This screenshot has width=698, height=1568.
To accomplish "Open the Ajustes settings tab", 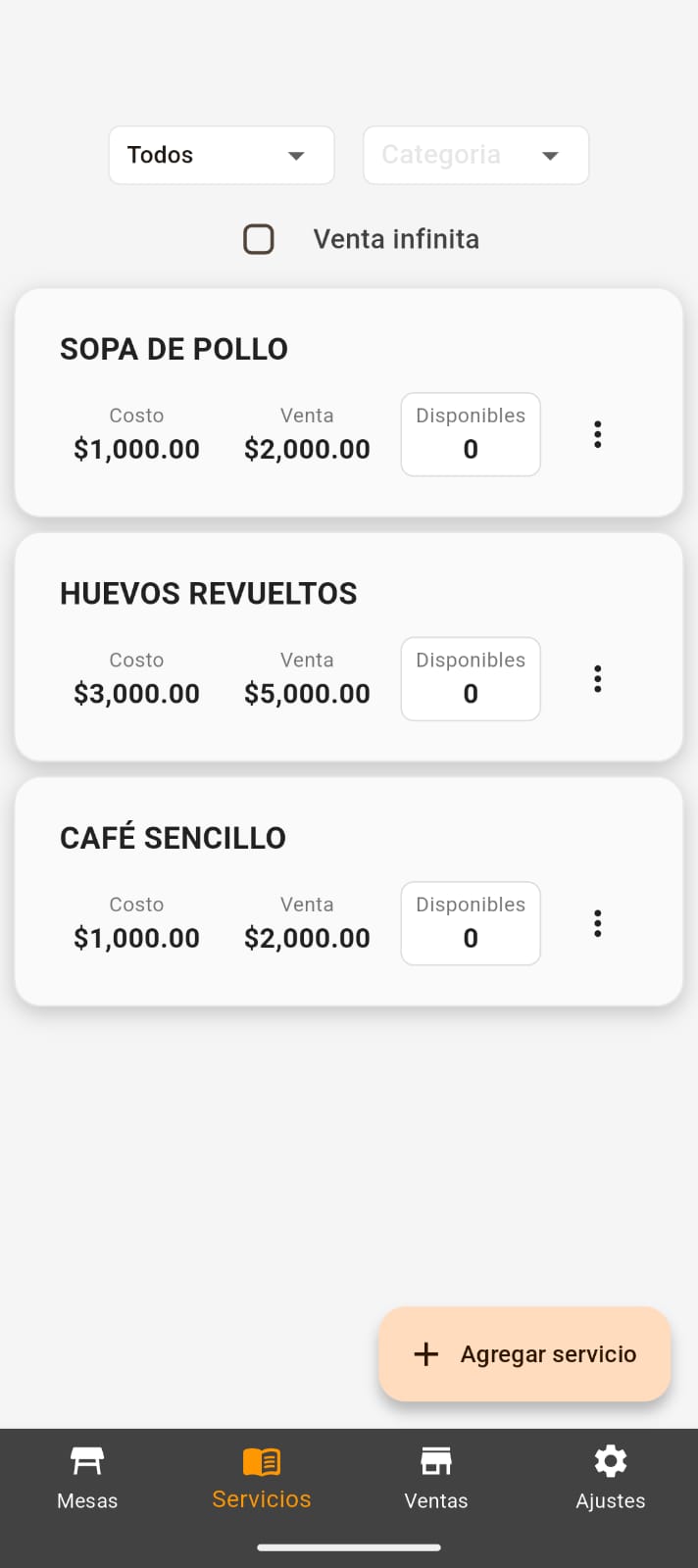I will (x=611, y=1478).
